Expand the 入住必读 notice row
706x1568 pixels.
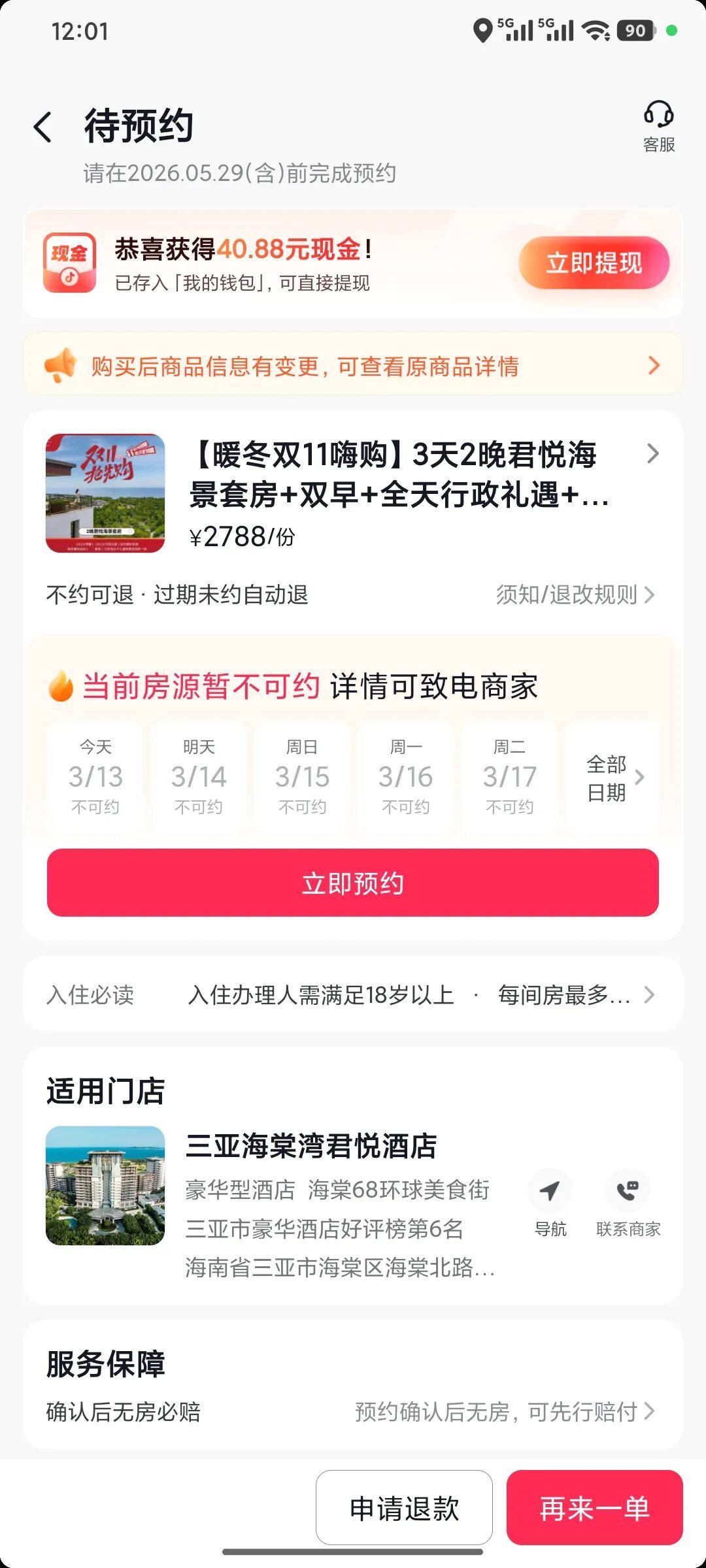pyautogui.click(x=353, y=995)
